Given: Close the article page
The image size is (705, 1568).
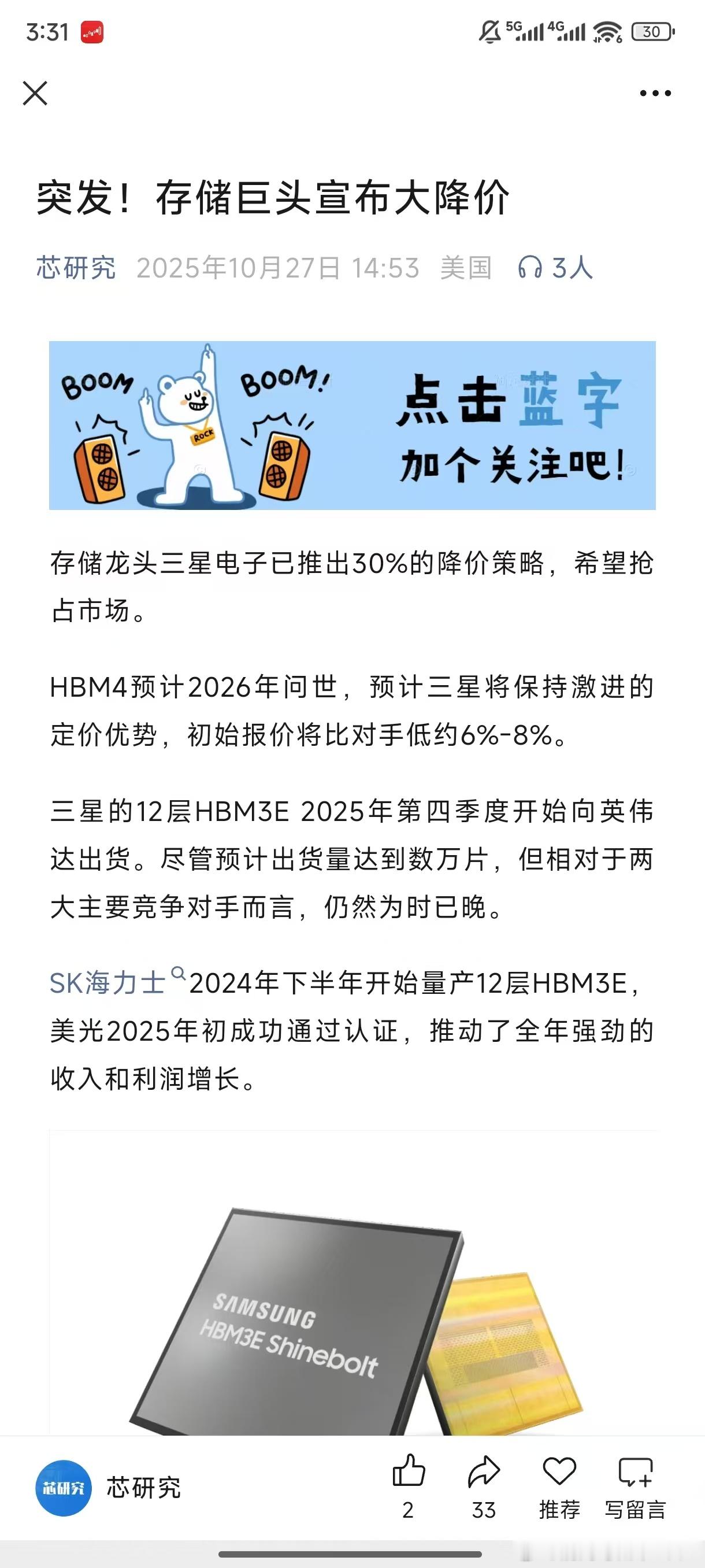Looking at the screenshot, I should point(35,93).
